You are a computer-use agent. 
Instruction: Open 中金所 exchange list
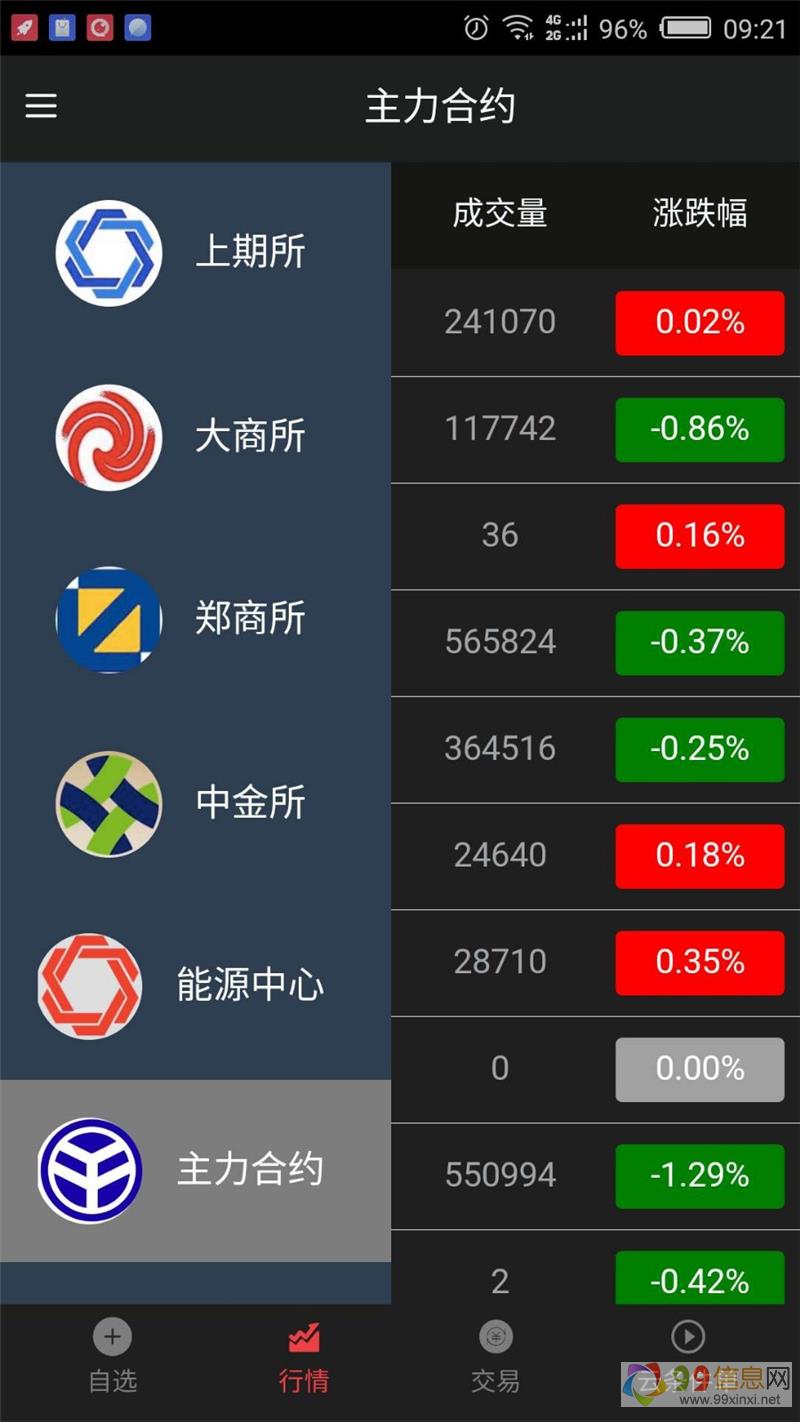(195, 803)
